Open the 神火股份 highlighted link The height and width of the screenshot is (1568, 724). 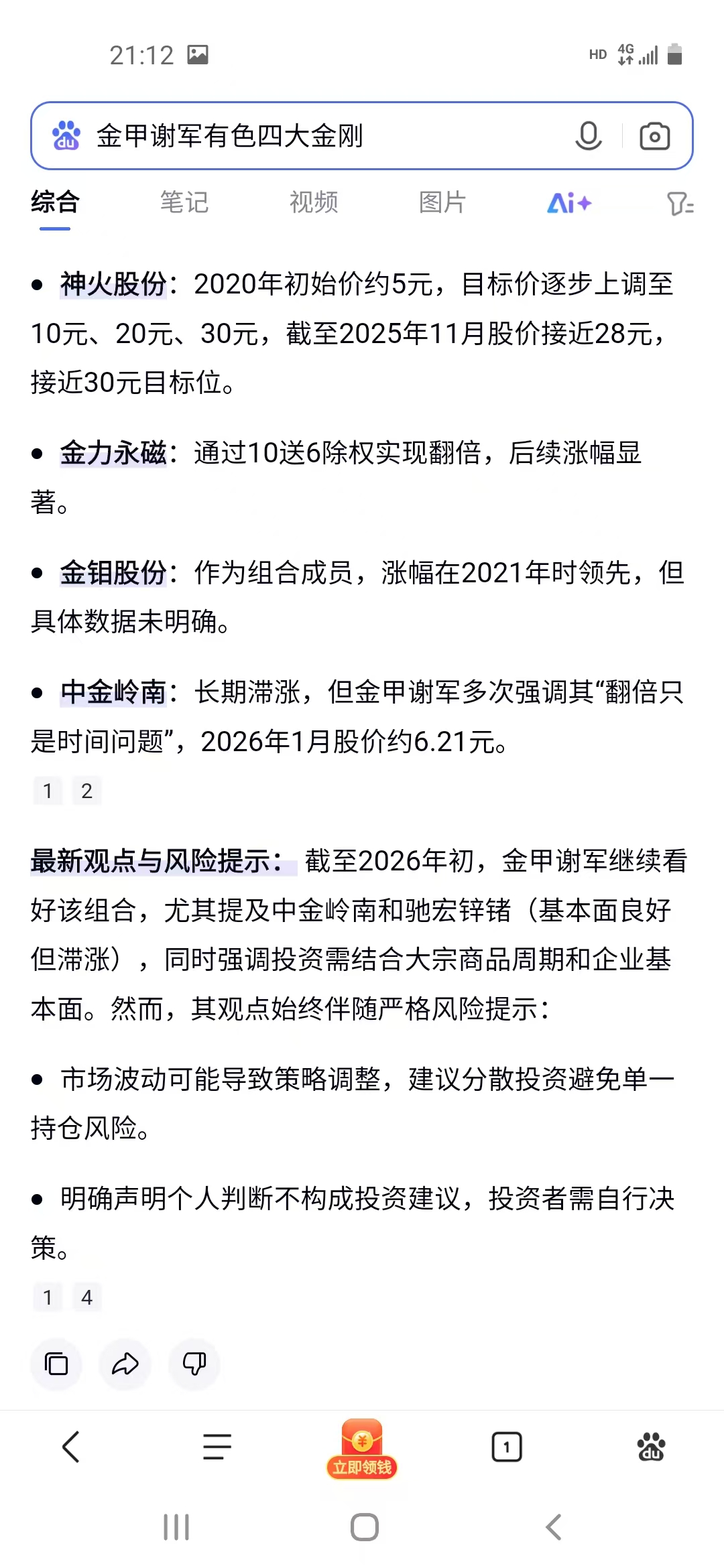113,284
